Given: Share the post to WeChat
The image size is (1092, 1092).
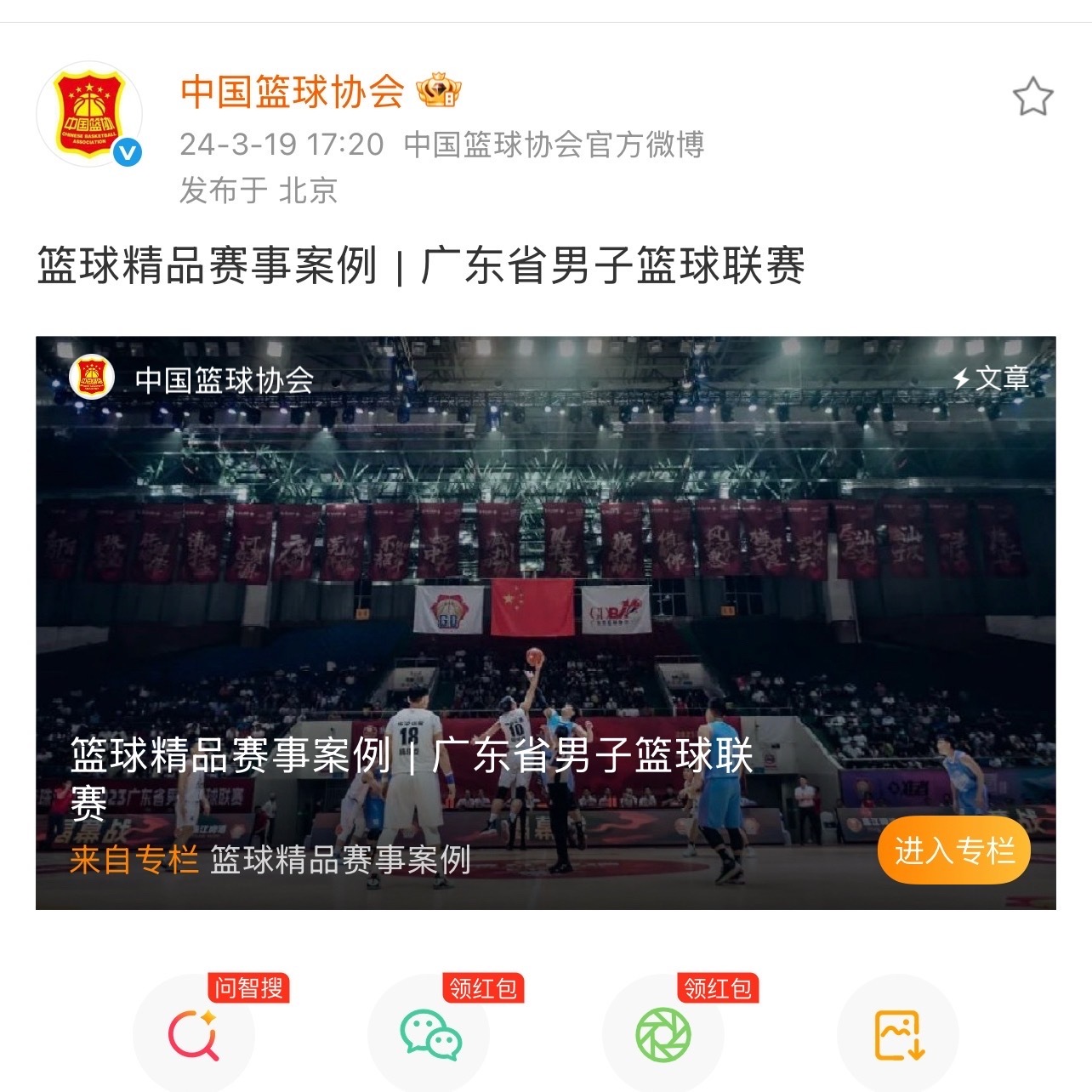Looking at the screenshot, I should (429, 1034).
